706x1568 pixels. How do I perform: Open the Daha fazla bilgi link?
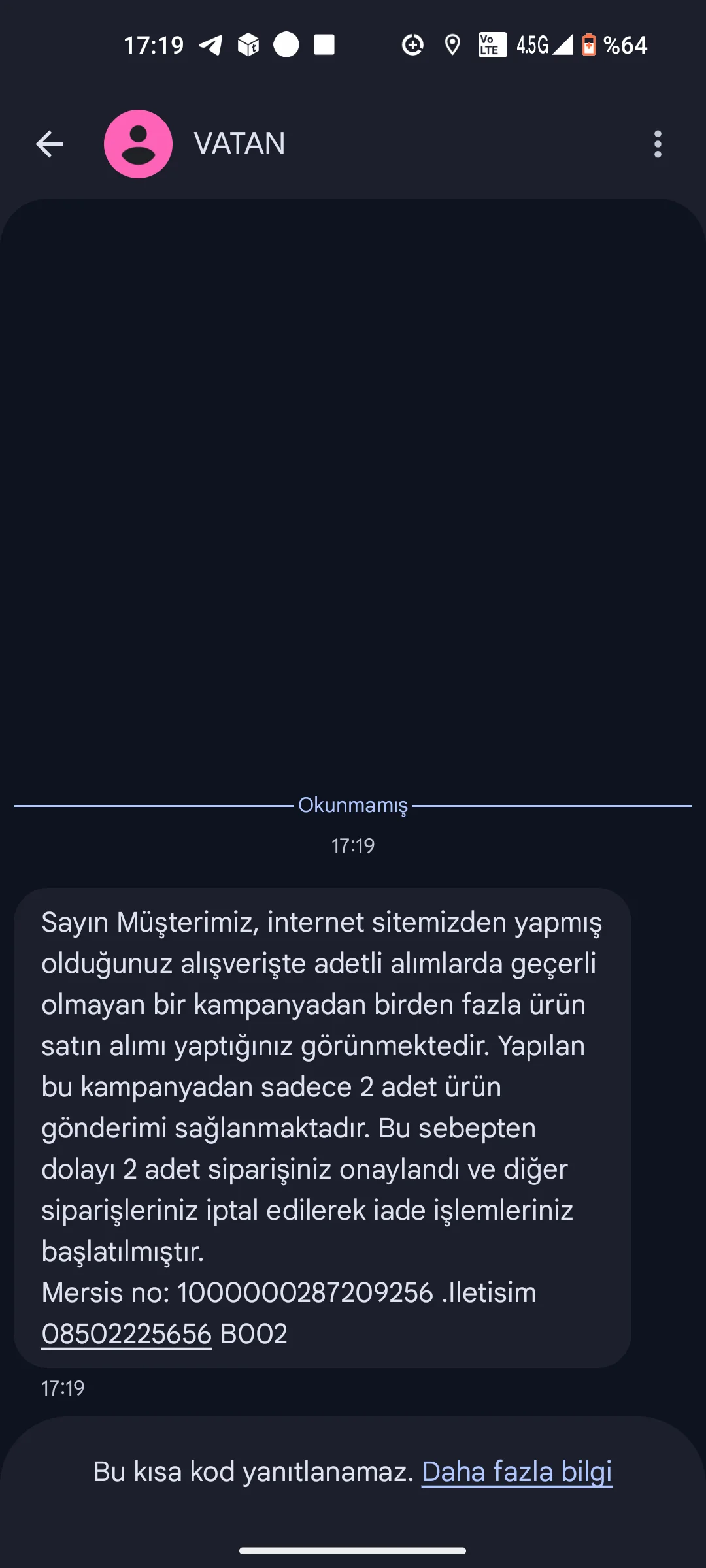coord(516,1472)
